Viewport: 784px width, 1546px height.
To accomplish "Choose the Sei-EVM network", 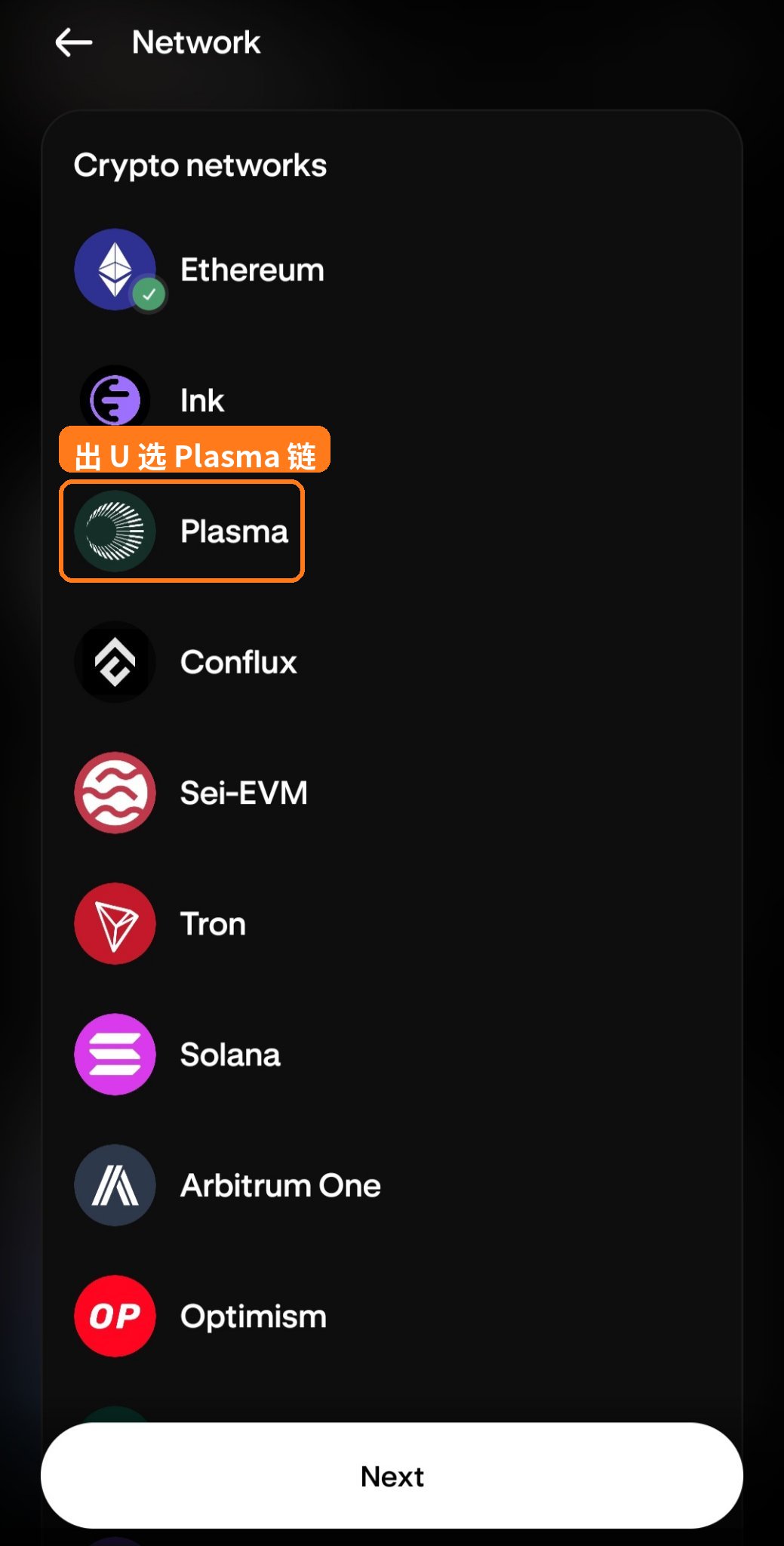I will point(392,793).
